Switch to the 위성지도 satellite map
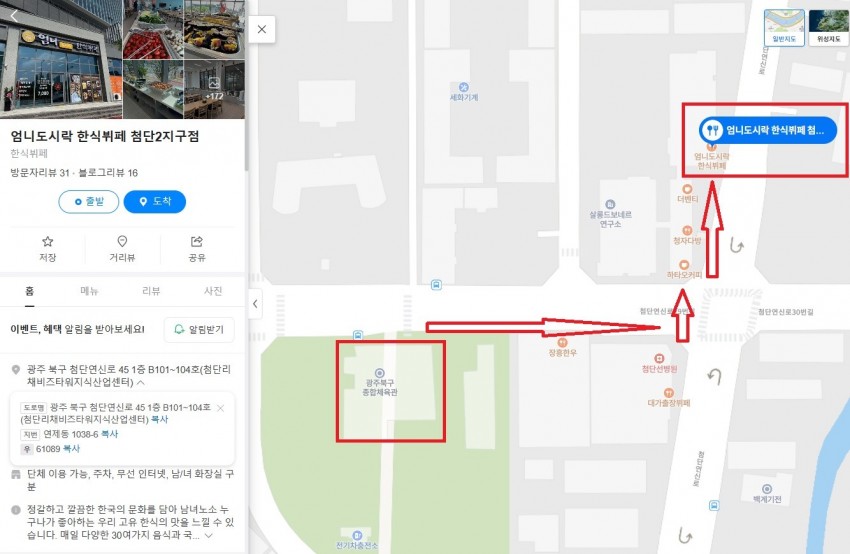Viewport: 850px width, 554px height. [828, 26]
